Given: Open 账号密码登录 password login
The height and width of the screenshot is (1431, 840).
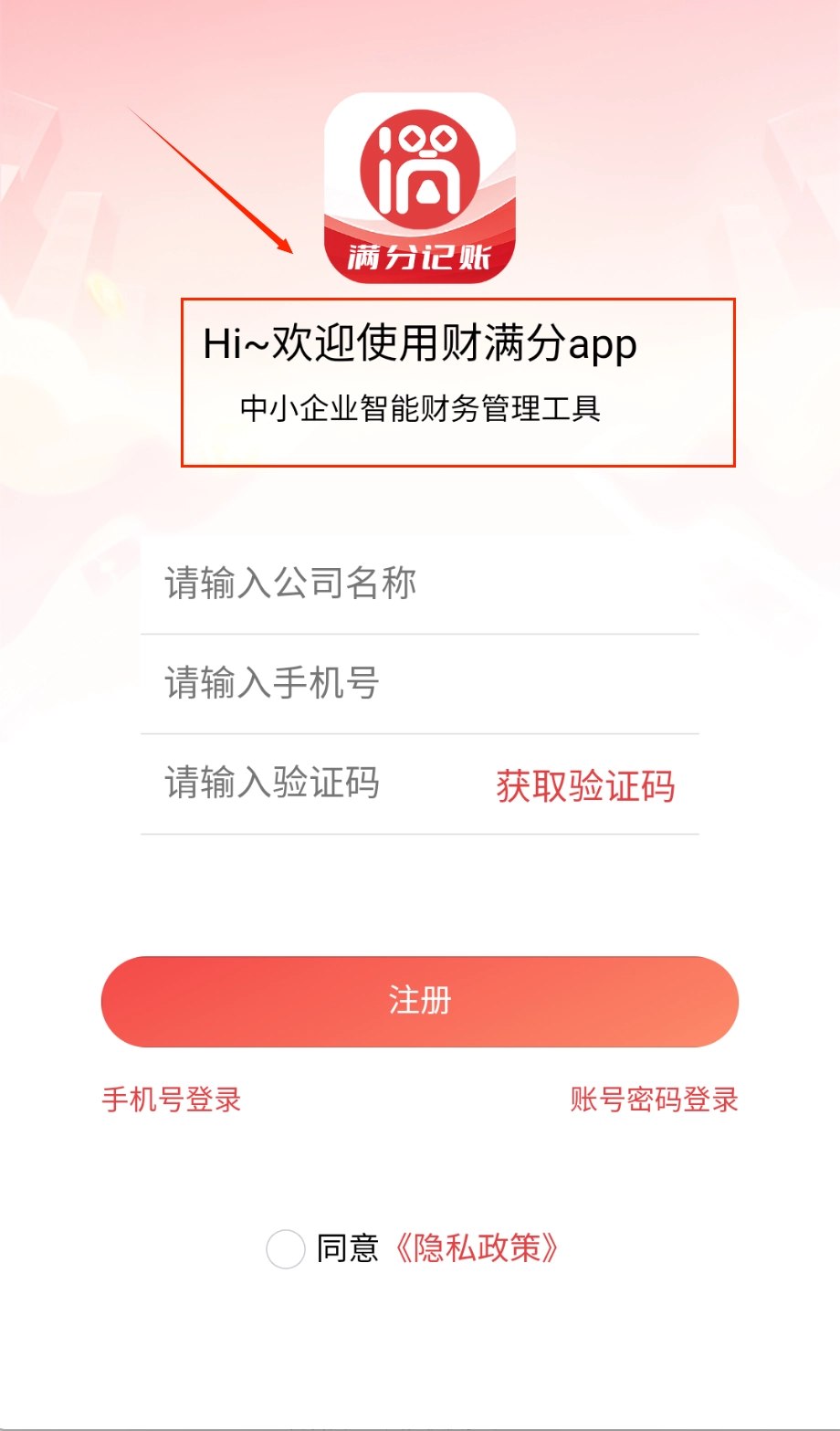Looking at the screenshot, I should coord(654,1100).
